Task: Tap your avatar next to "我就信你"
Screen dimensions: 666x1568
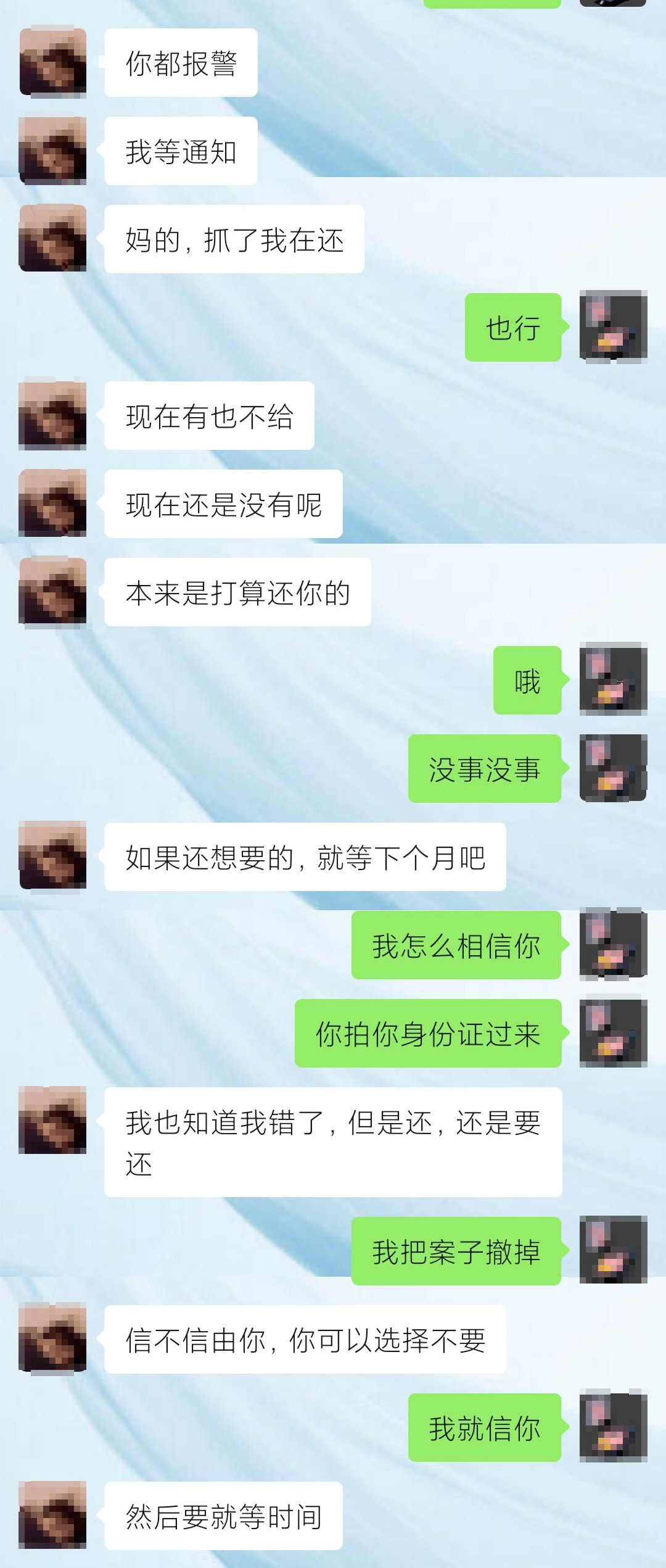Action: pyautogui.click(x=613, y=1427)
